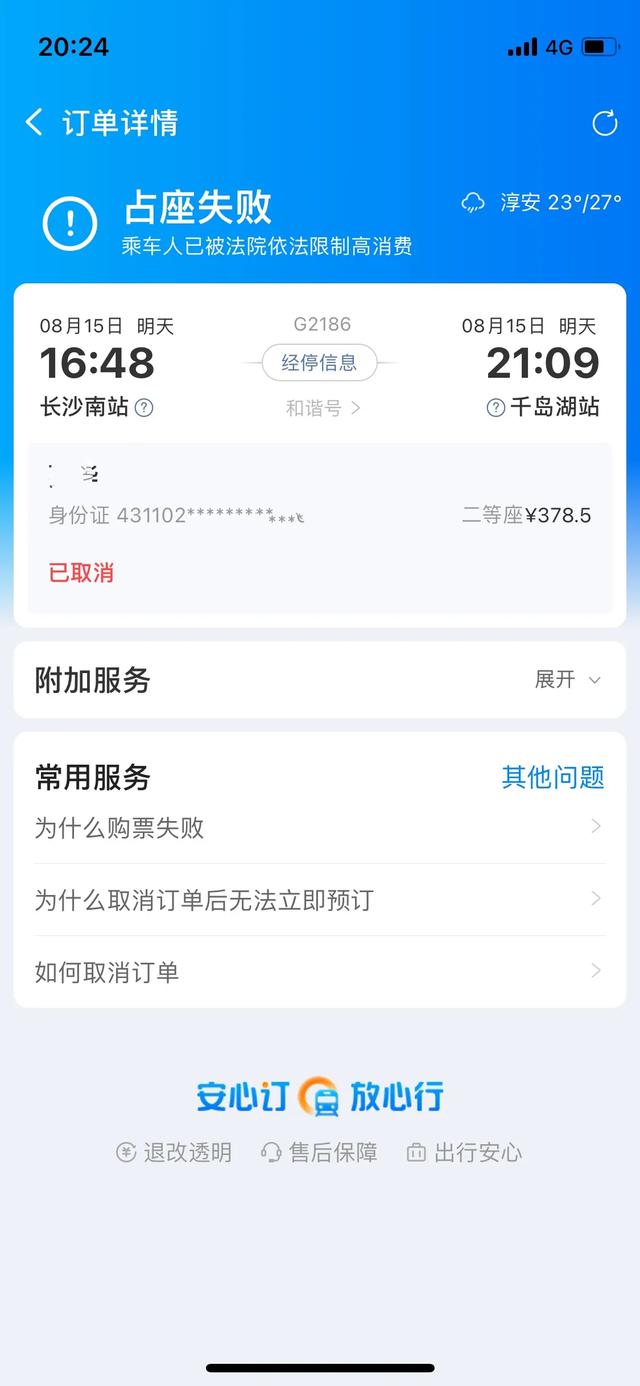Tap the help icon beside 千岛湖站

point(495,408)
